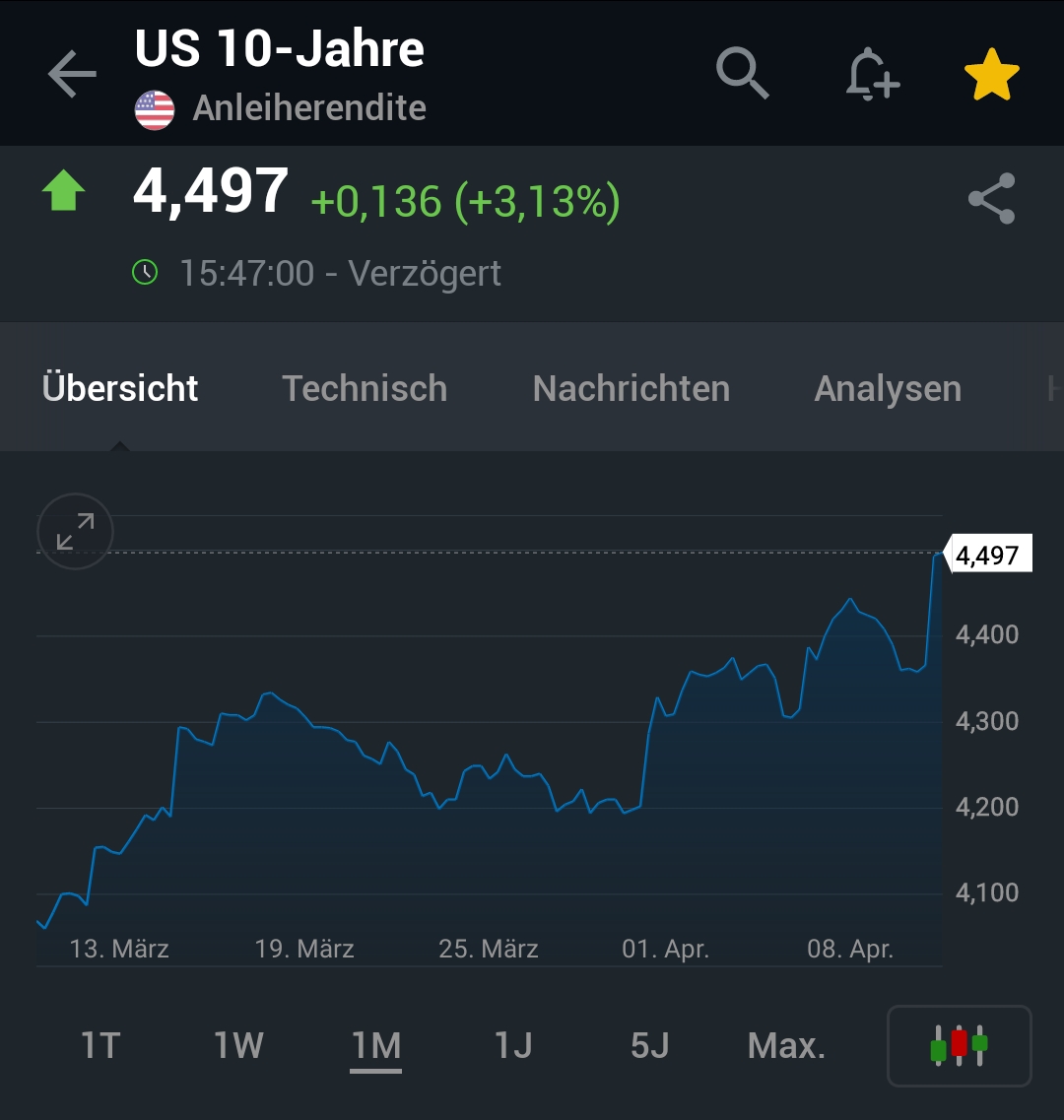Switch chart to candlestick view

(959, 1046)
